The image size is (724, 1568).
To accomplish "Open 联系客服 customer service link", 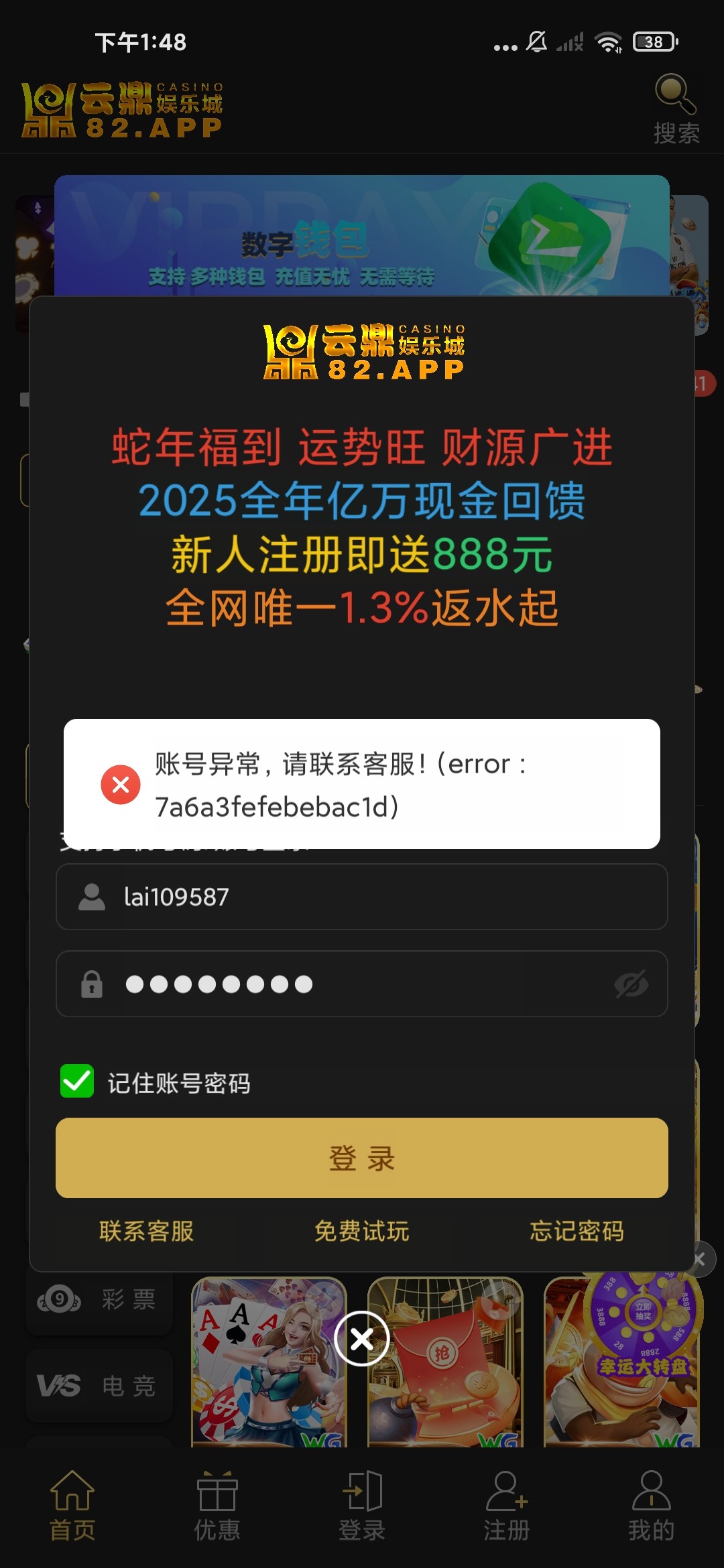I will [x=147, y=1232].
